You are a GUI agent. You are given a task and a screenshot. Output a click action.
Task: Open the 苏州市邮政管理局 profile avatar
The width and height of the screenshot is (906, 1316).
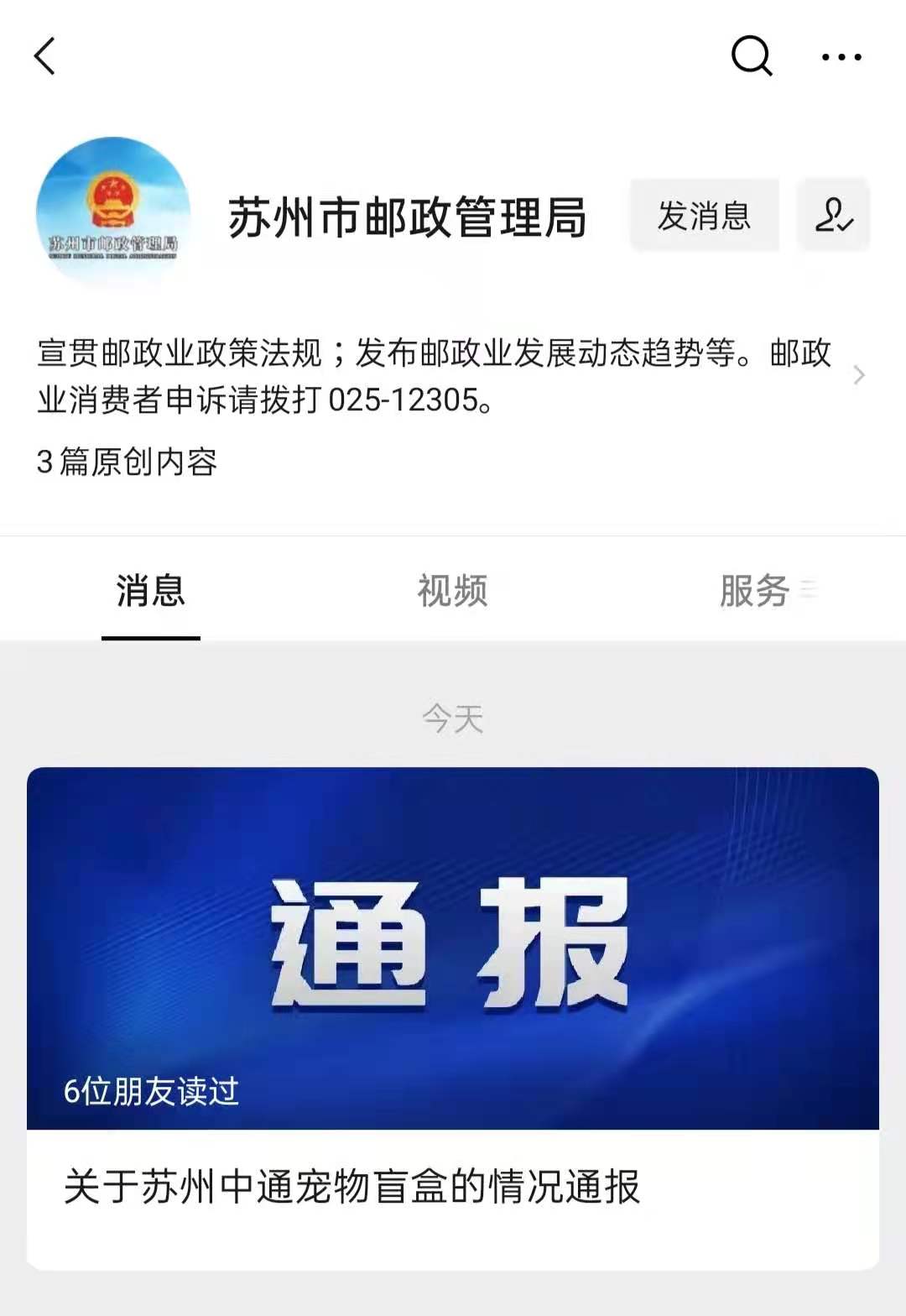[113, 213]
